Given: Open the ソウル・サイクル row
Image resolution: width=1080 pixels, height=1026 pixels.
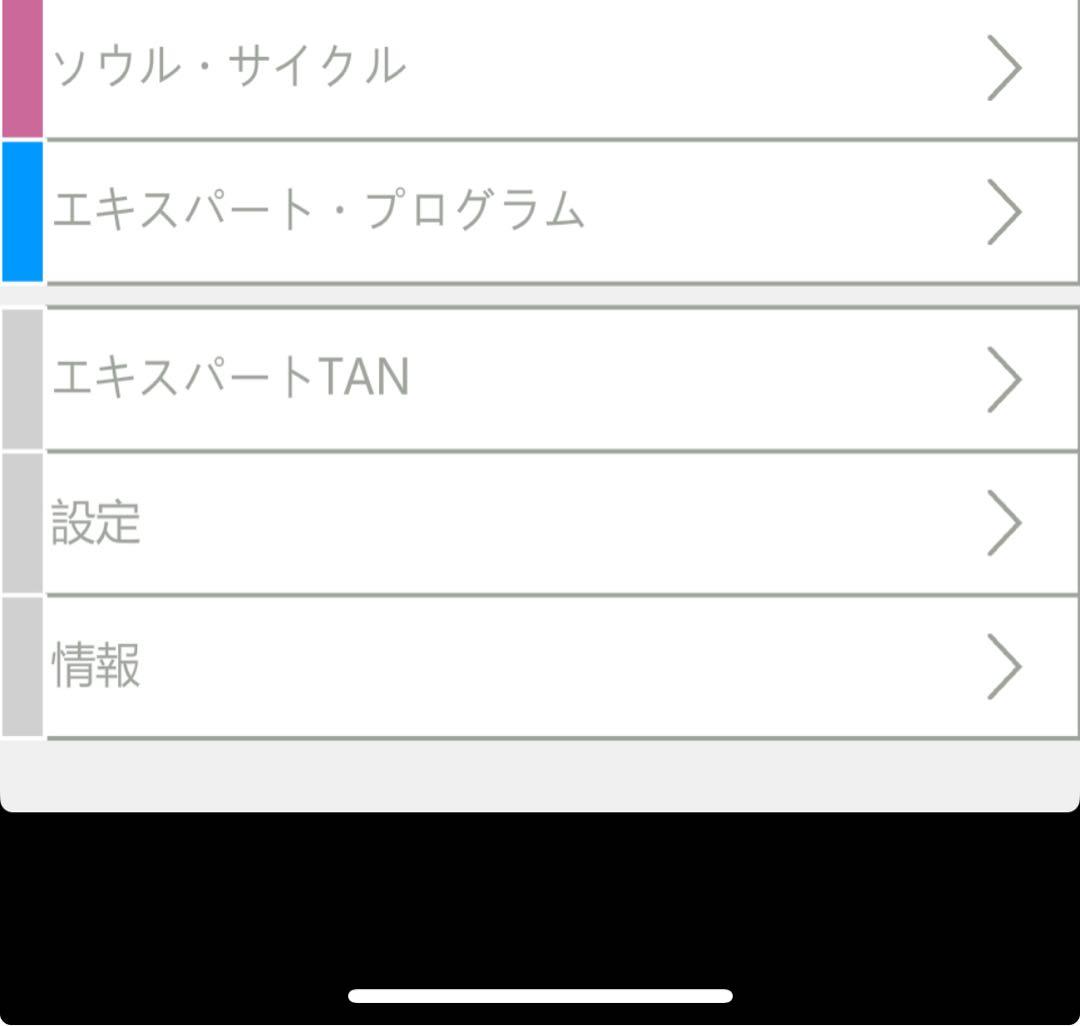Looking at the screenshot, I should pos(540,68).
